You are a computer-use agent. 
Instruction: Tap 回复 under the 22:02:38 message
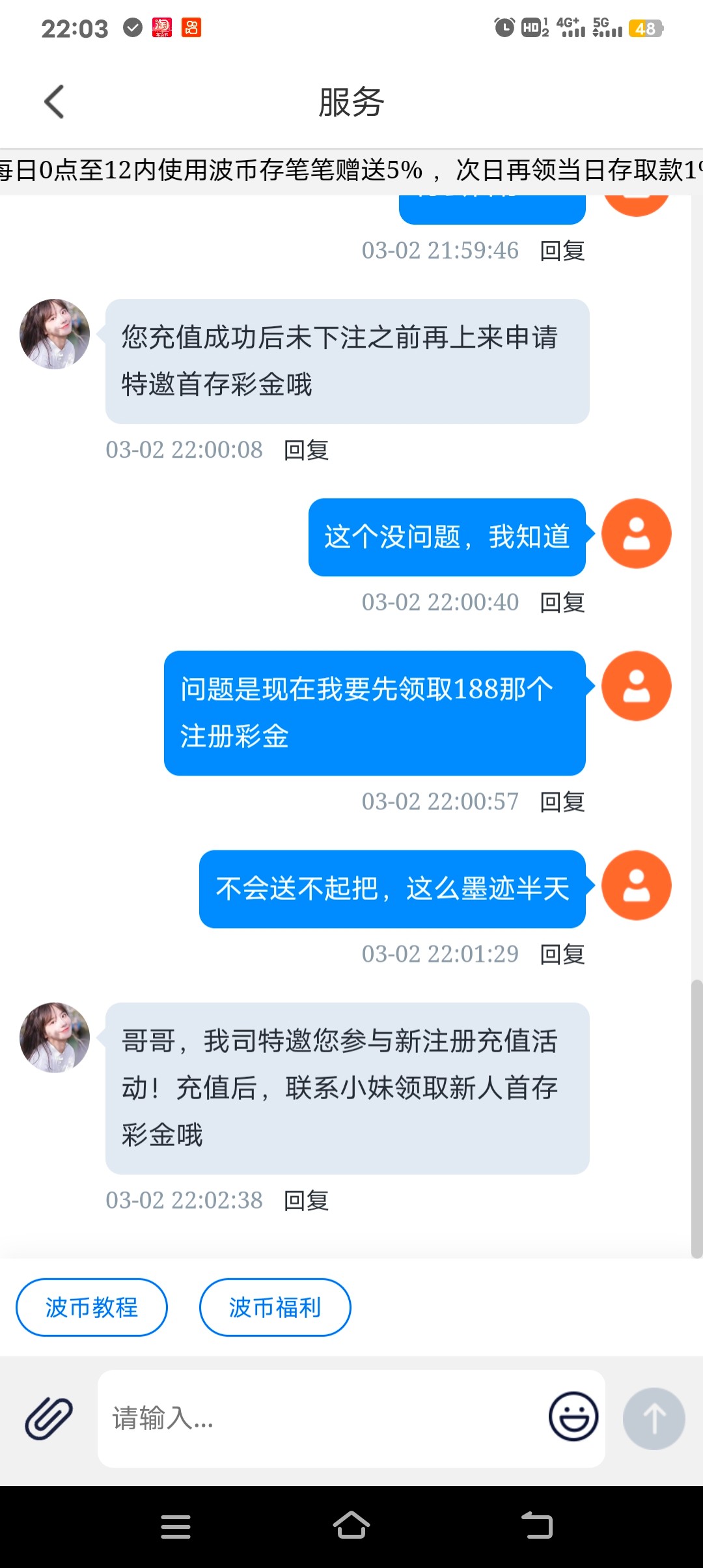(x=307, y=1200)
